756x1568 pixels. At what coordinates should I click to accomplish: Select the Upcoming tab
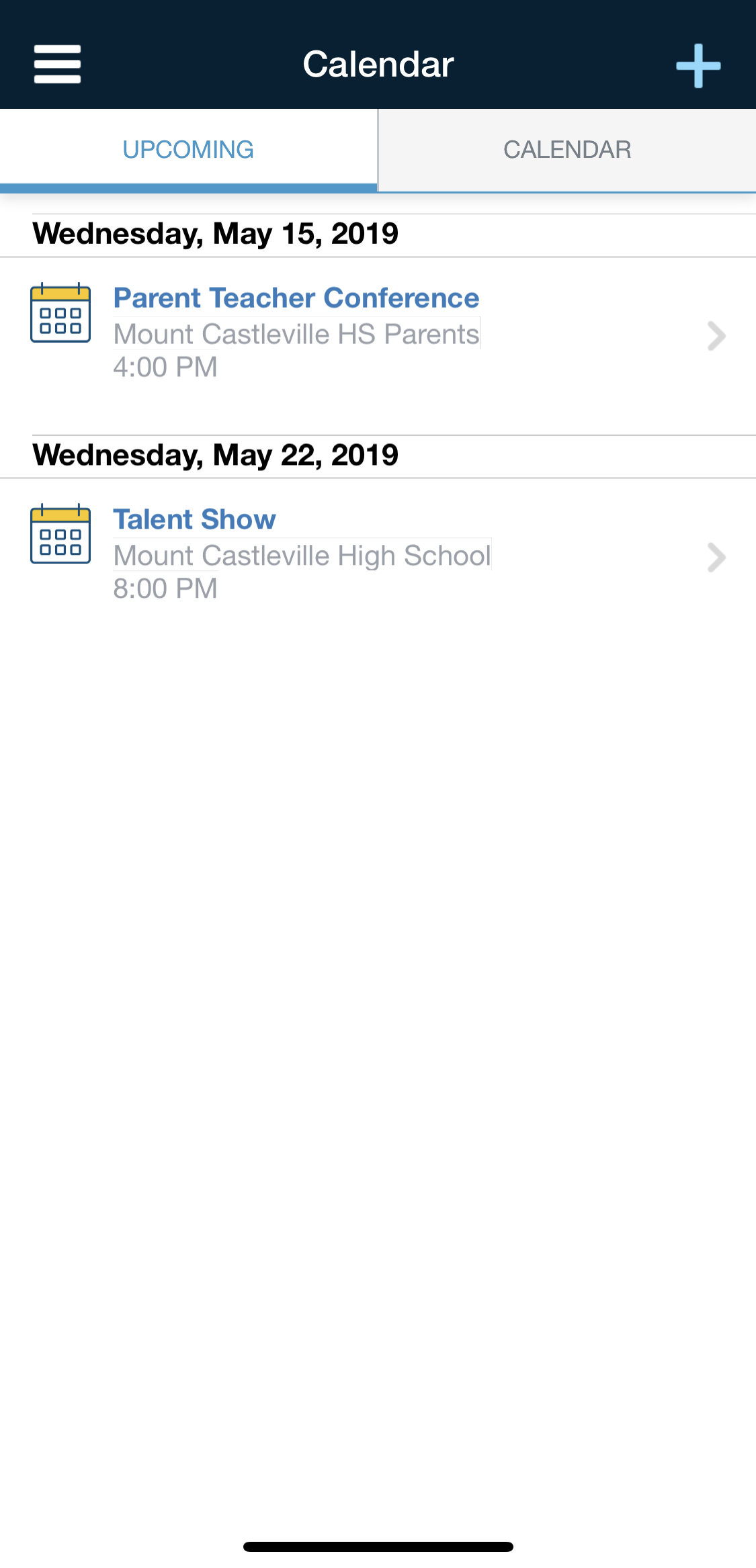coord(188,150)
